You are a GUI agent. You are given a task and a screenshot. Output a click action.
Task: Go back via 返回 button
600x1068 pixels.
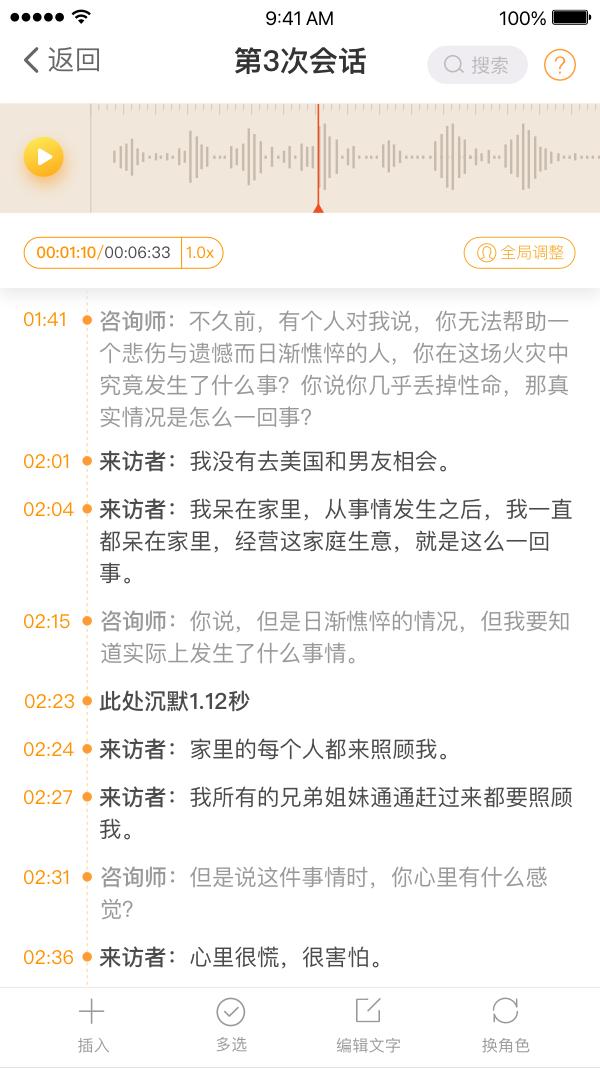[62, 61]
